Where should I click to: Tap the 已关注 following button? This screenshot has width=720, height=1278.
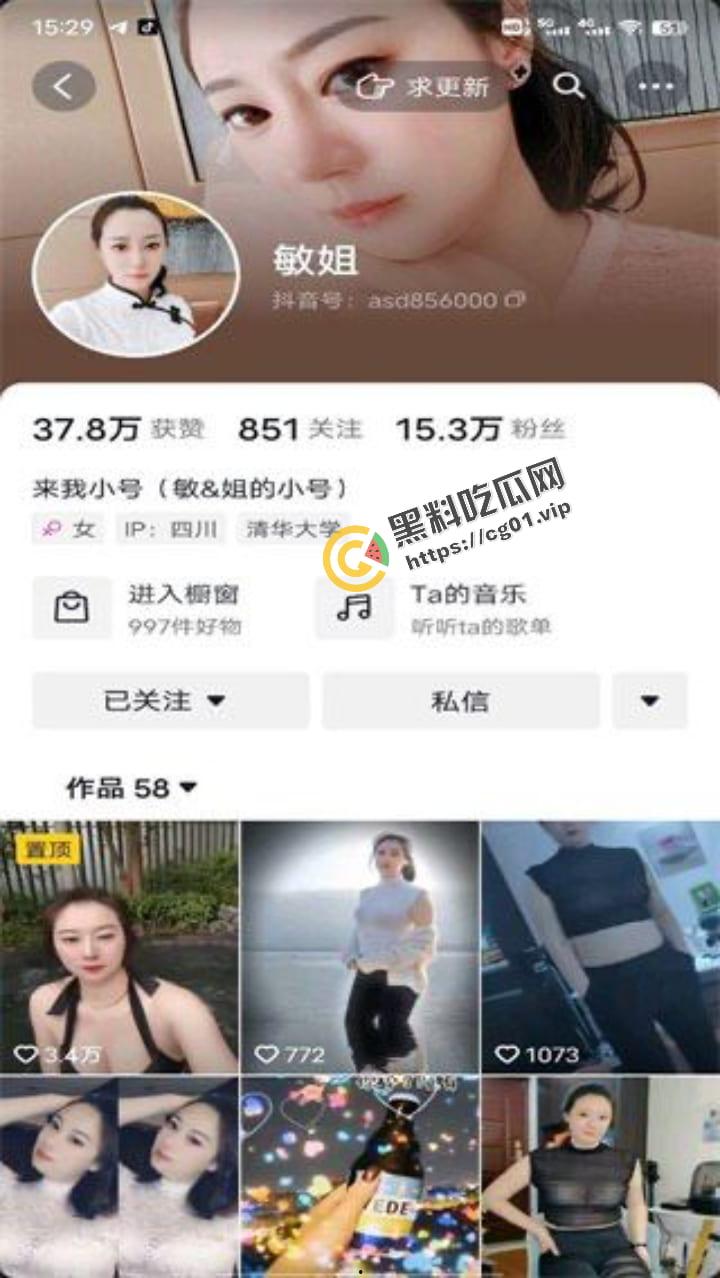pos(170,701)
